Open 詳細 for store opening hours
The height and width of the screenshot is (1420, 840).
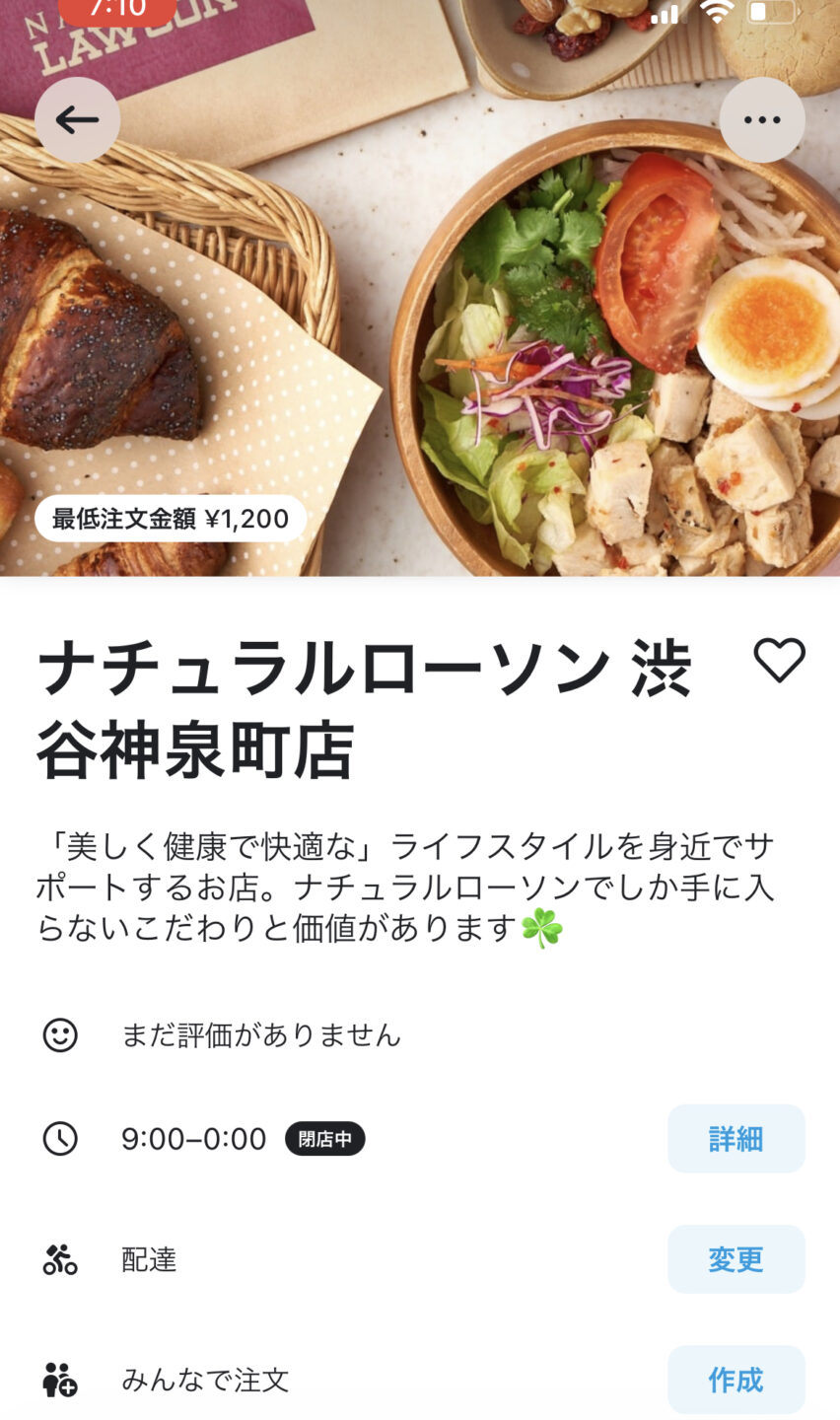[735, 1139]
